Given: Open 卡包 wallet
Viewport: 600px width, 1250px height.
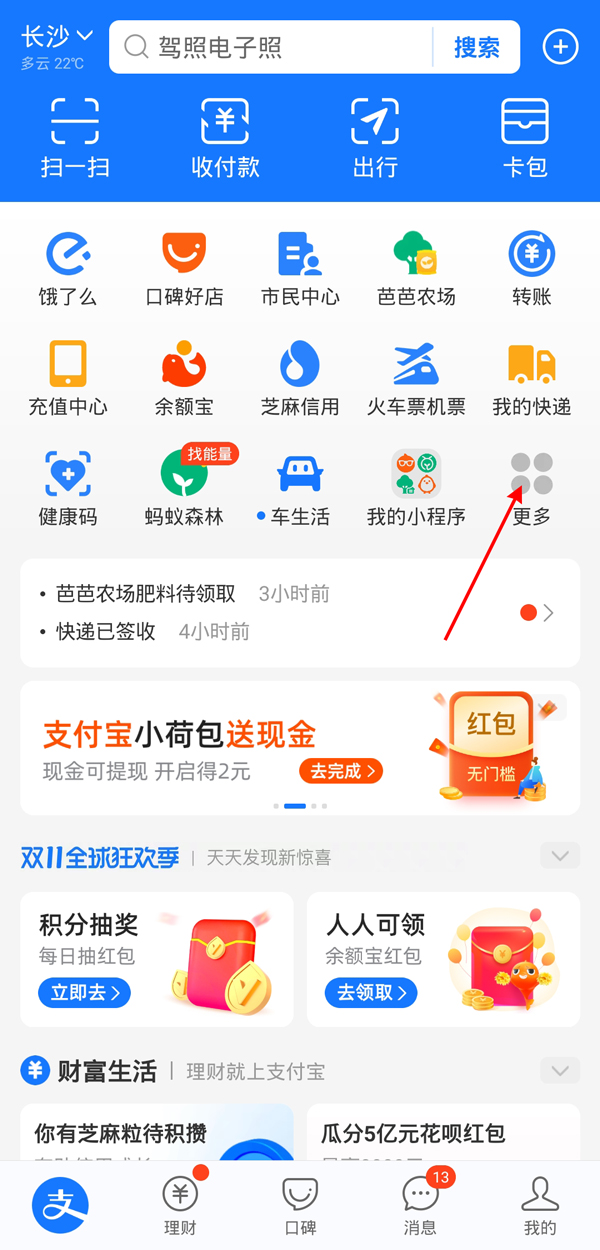Looking at the screenshot, I should click(x=525, y=140).
